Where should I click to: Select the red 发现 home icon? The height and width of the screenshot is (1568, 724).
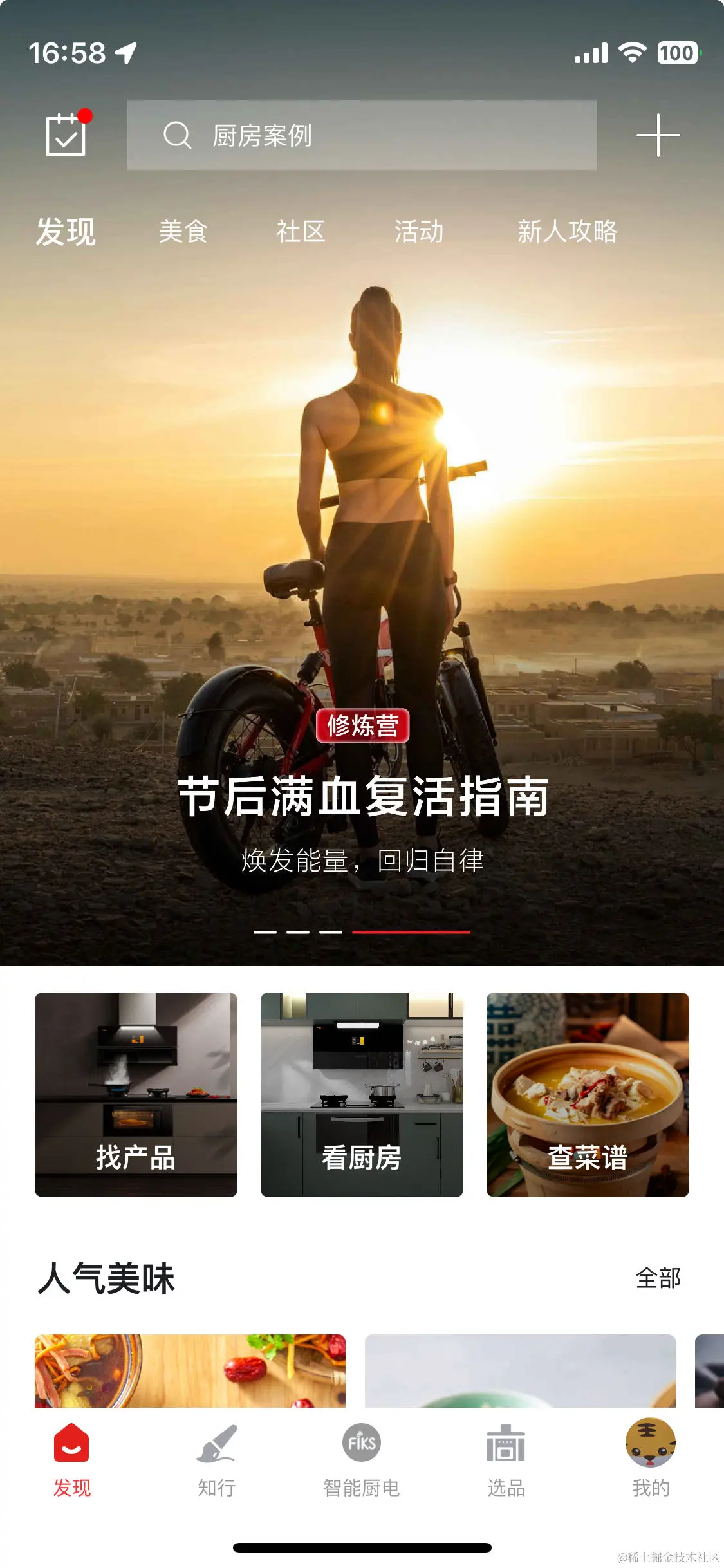pos(73,1442)
